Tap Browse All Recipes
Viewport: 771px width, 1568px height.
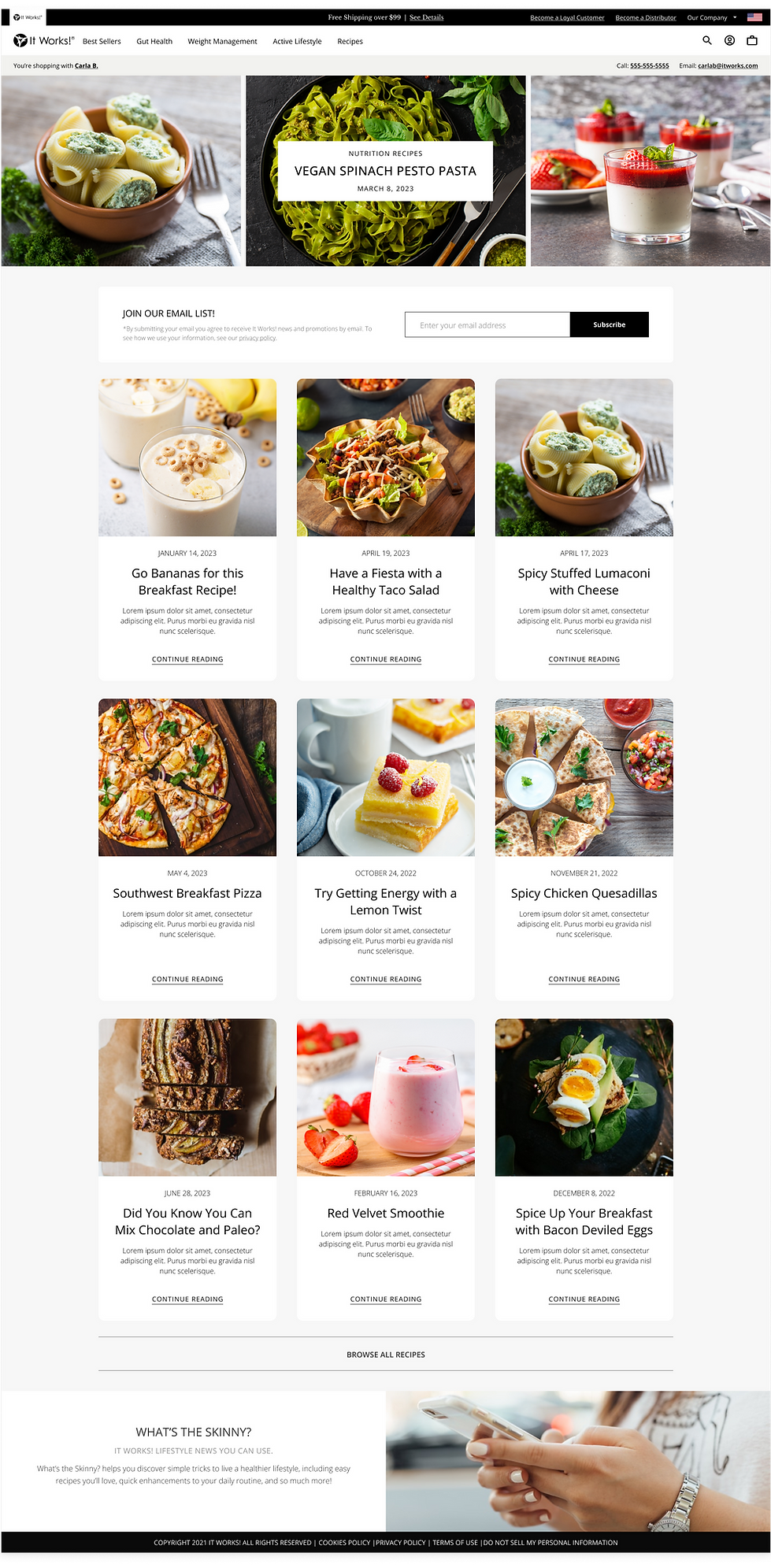point(386,1355)
